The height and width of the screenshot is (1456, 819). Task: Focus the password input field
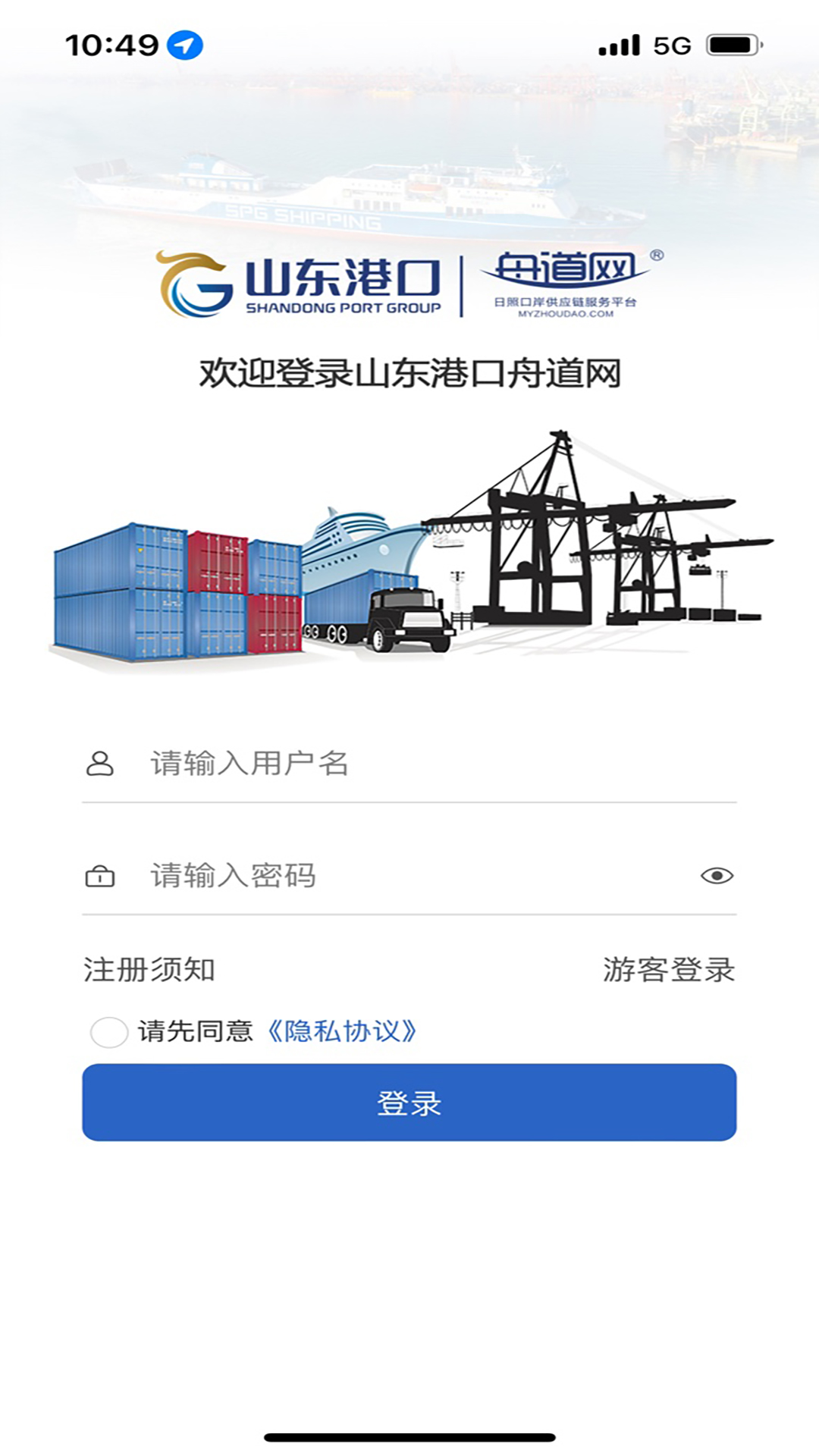click(x=409, y=876)
